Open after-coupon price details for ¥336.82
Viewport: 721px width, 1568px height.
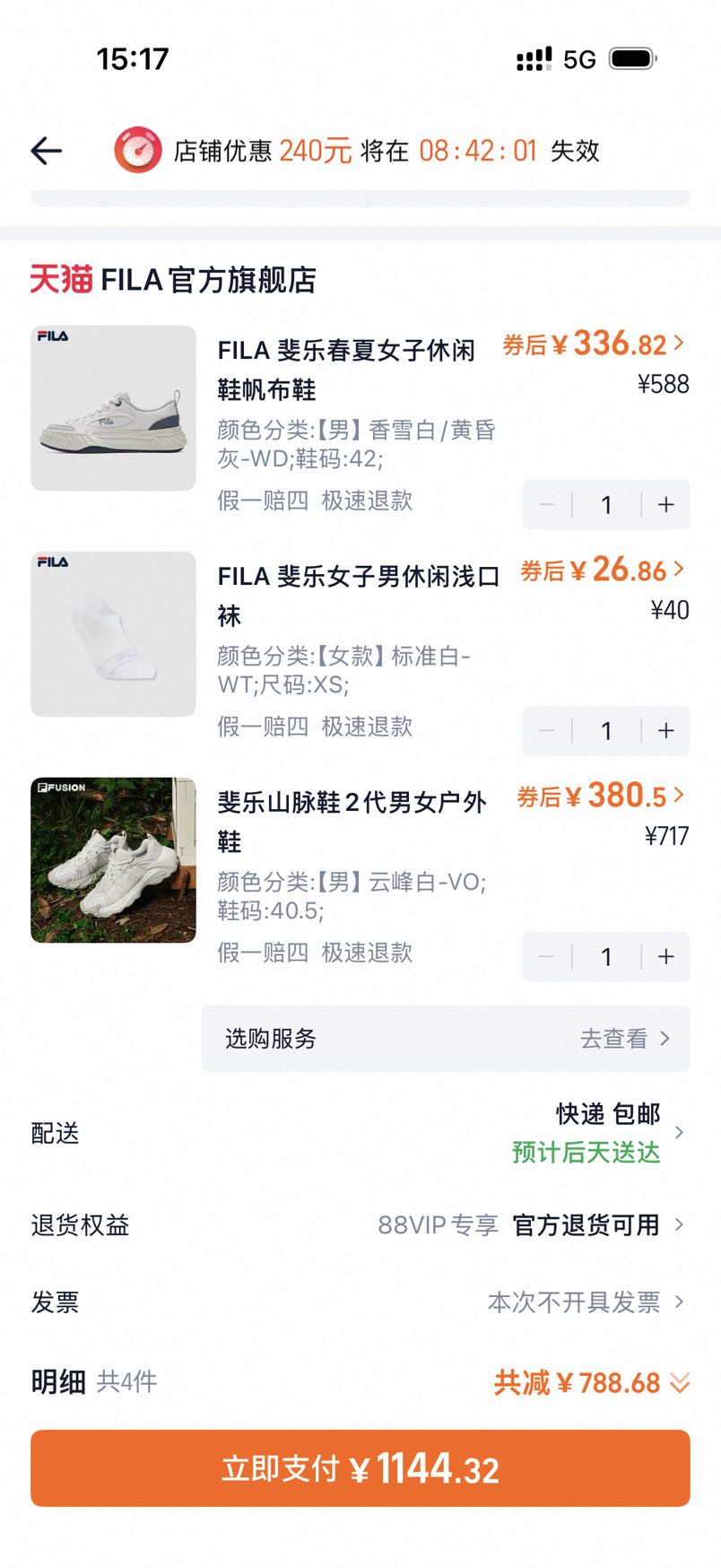(x=594, y=344)
